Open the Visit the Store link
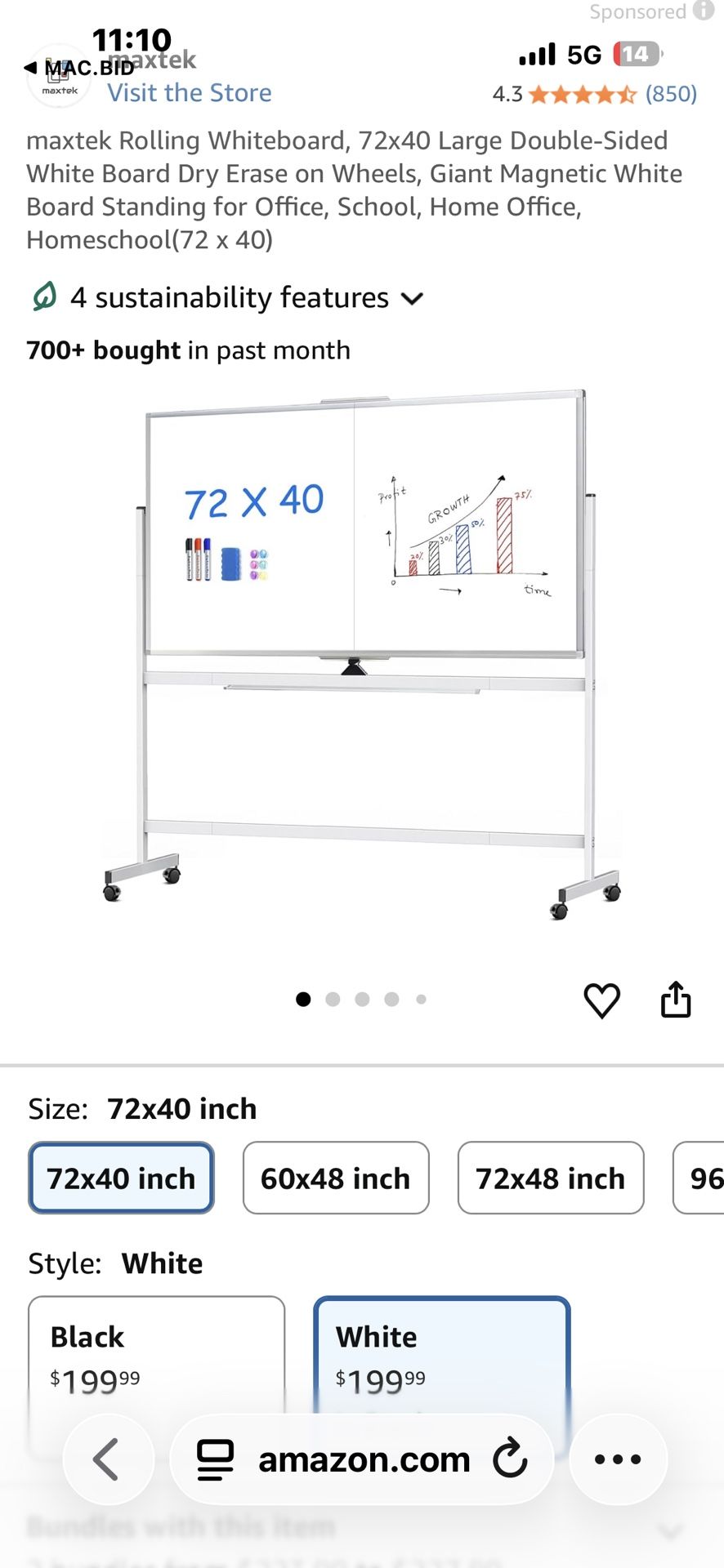The image size is (724, 1568). click(189, 93)
